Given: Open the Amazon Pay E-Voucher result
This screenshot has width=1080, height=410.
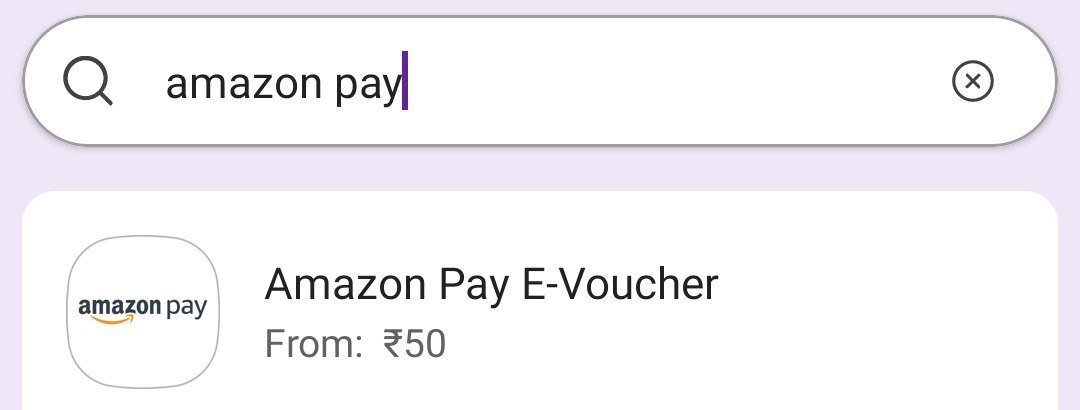Looking at the screenshot, I should (x=490, y=311).
